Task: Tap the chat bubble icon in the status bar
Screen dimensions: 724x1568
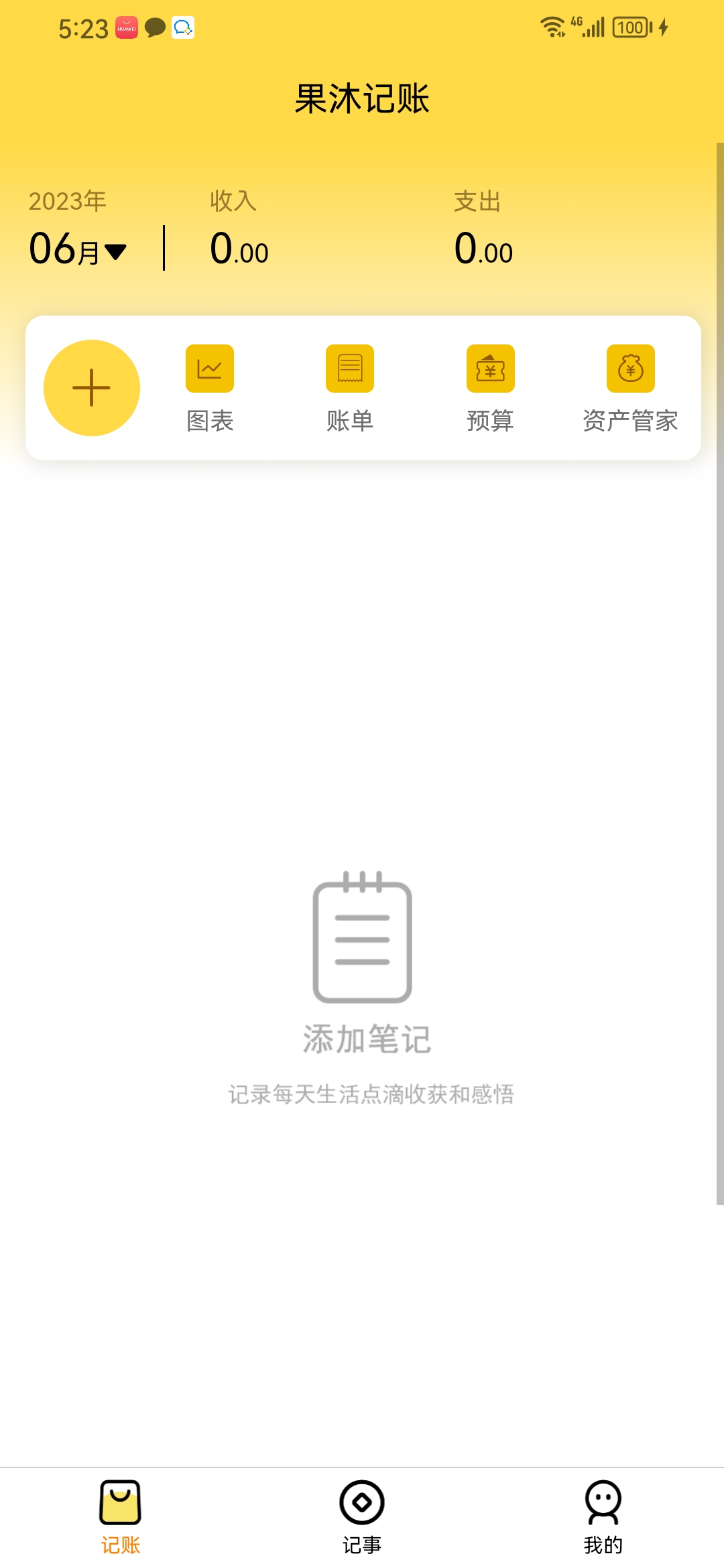Action: (154, 27)
